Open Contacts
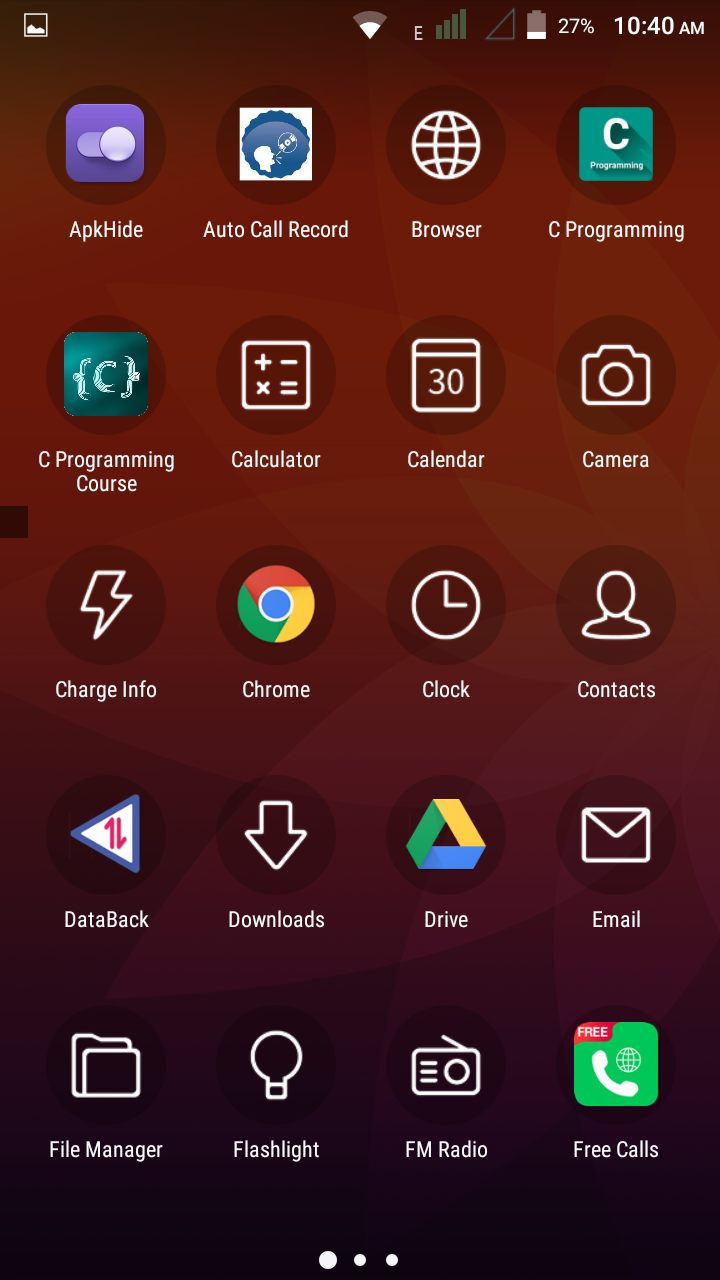720x1280 pixels. (616, 604)
